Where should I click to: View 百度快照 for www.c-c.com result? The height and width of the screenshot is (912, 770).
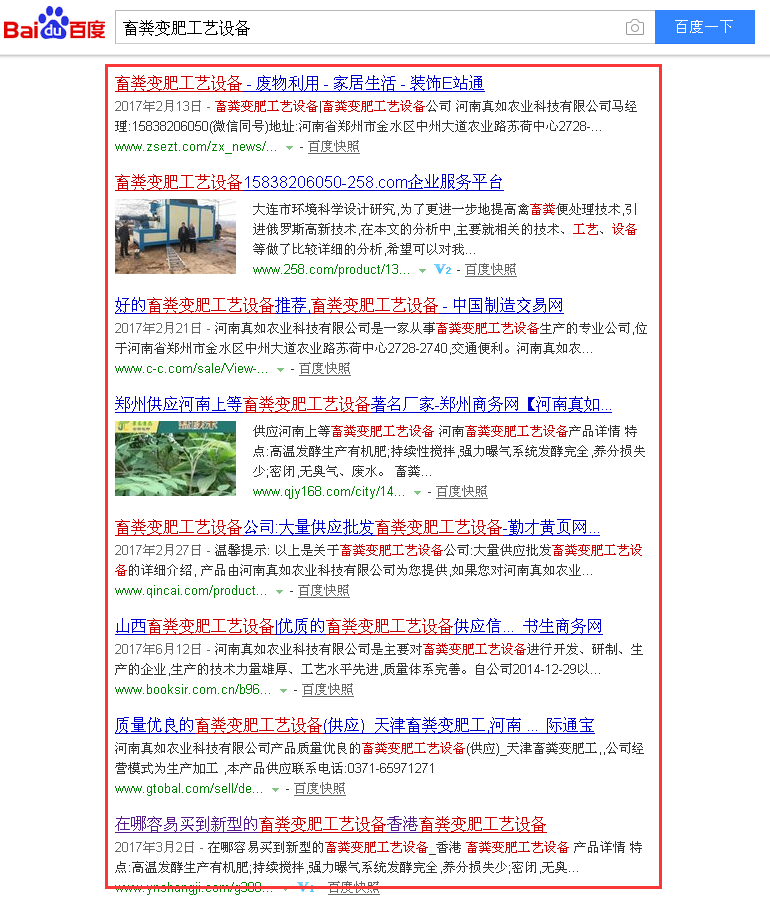coord(324,369)
